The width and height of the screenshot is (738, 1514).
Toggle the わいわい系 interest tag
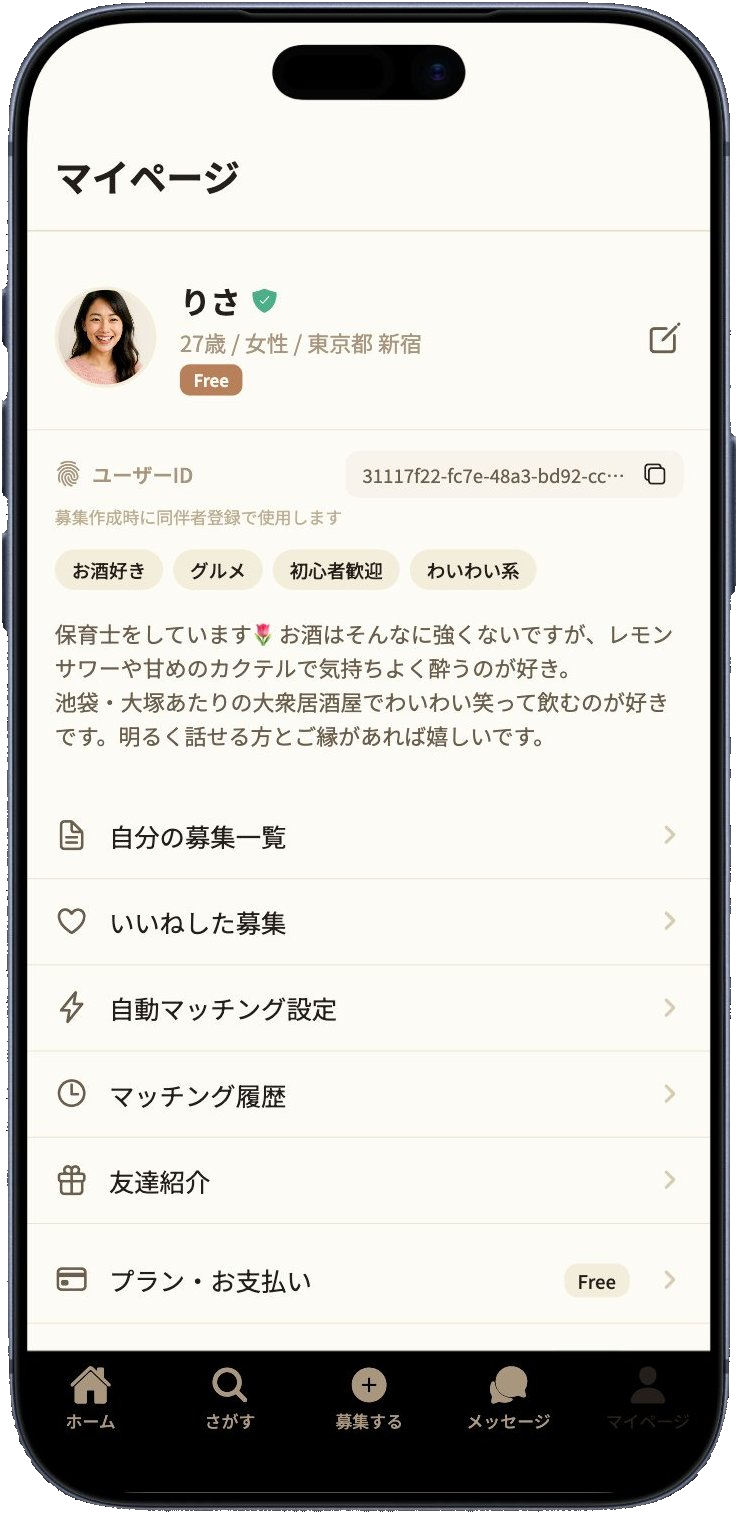click(473, 569)
